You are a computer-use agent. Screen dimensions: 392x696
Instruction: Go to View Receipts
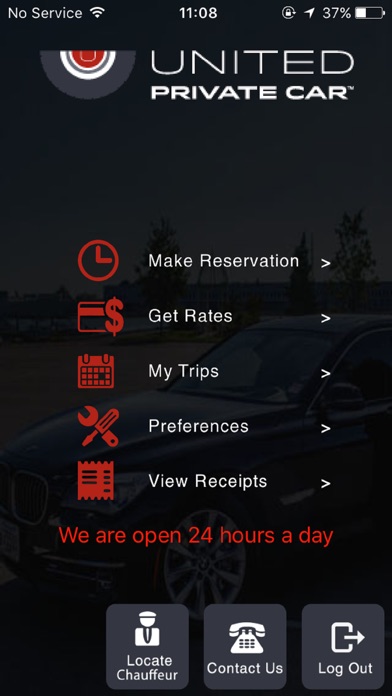coord(204,482)
